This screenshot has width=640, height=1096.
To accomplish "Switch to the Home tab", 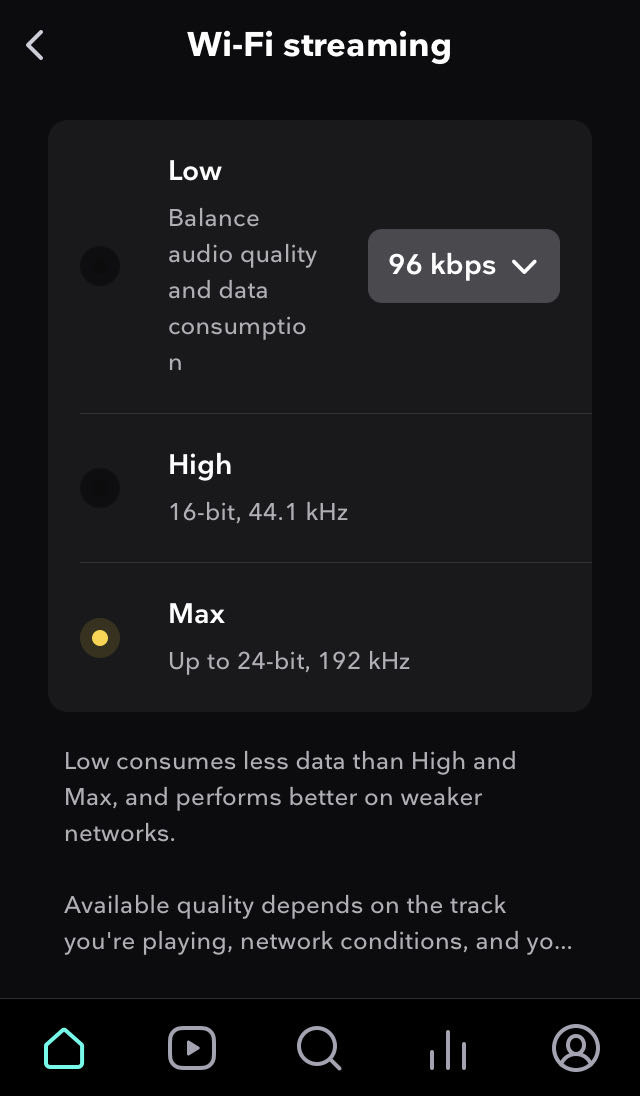I will click(64, 1048).
